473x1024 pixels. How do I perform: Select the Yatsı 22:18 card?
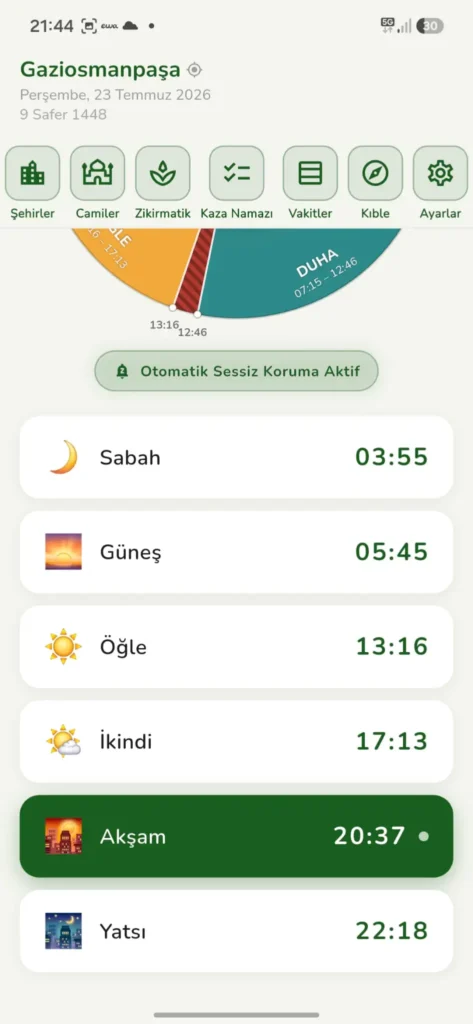236,931
